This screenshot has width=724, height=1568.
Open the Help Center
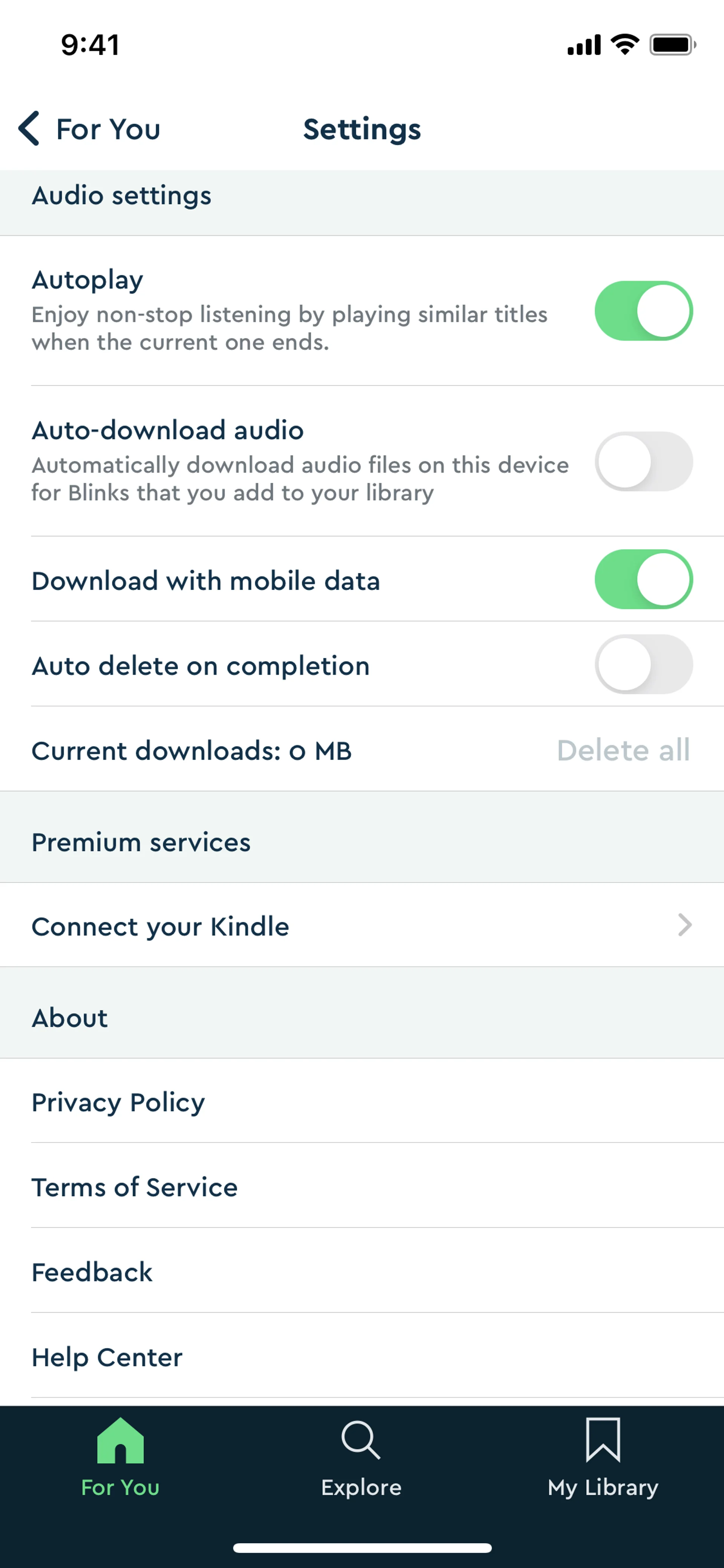pos(361,1357)
